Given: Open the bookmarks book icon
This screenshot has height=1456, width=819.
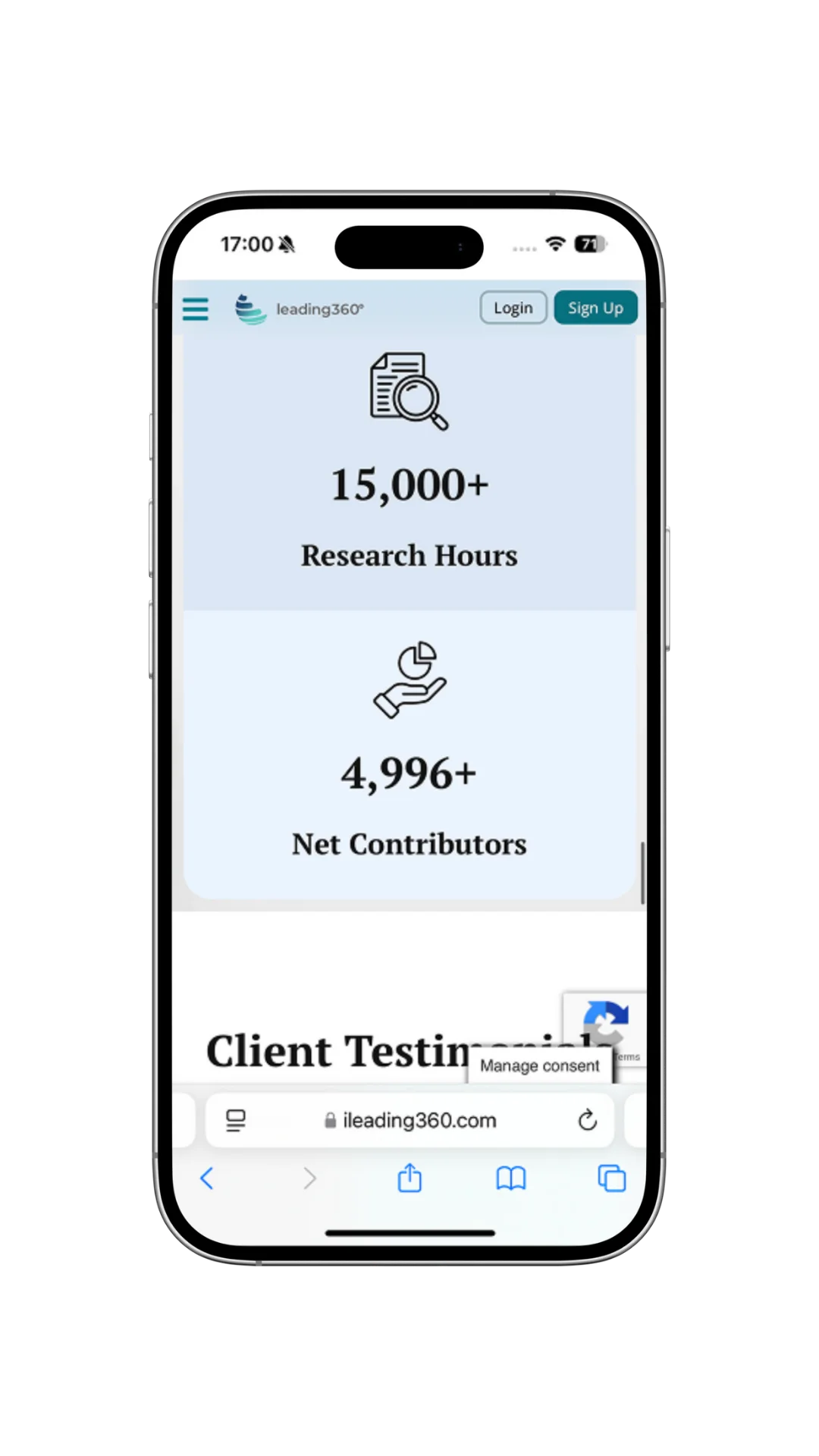Looking at the screenshot, I should coord(510,1178).
